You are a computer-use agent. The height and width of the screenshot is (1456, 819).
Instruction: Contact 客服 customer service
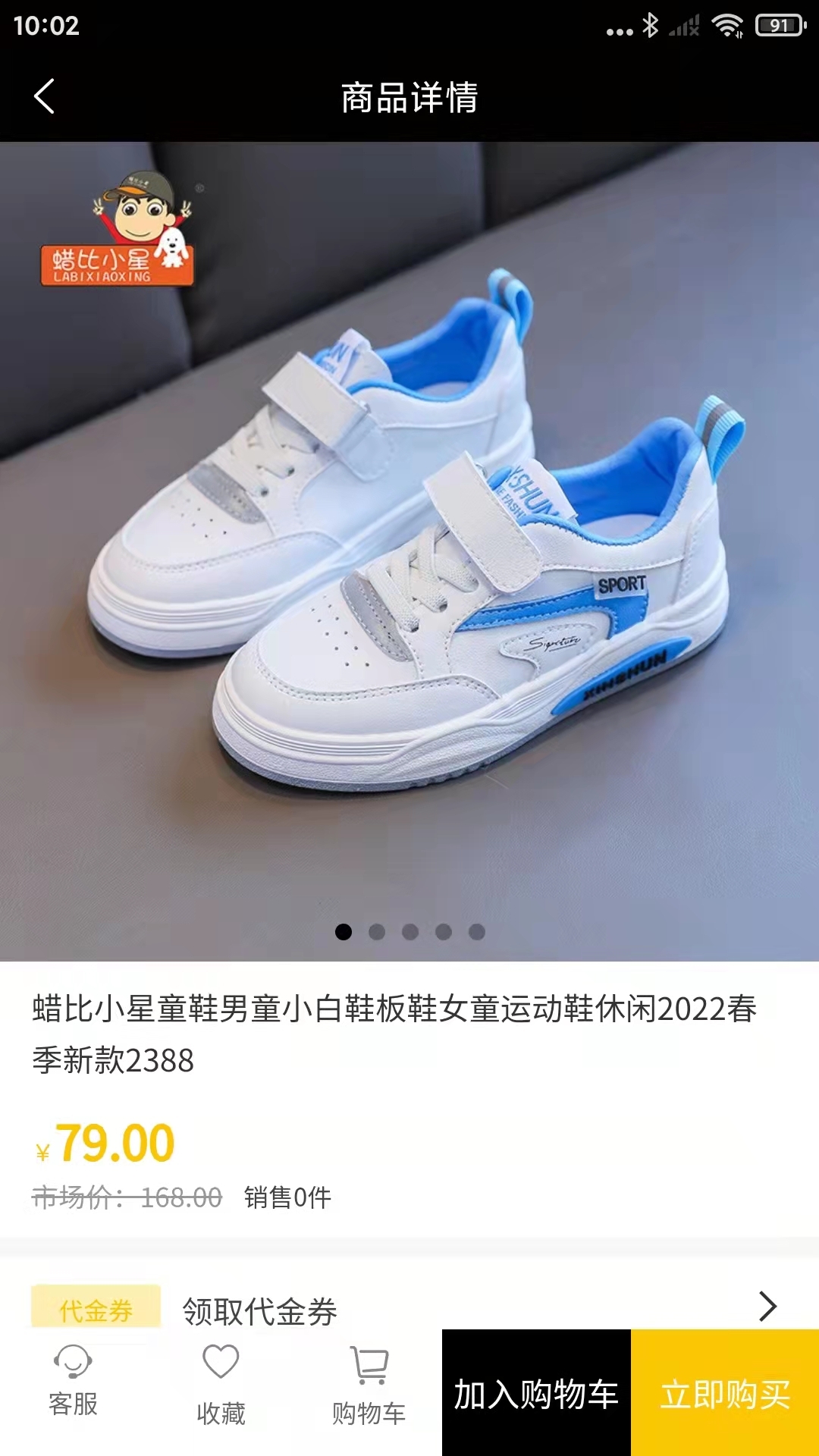coord(73,1382)
